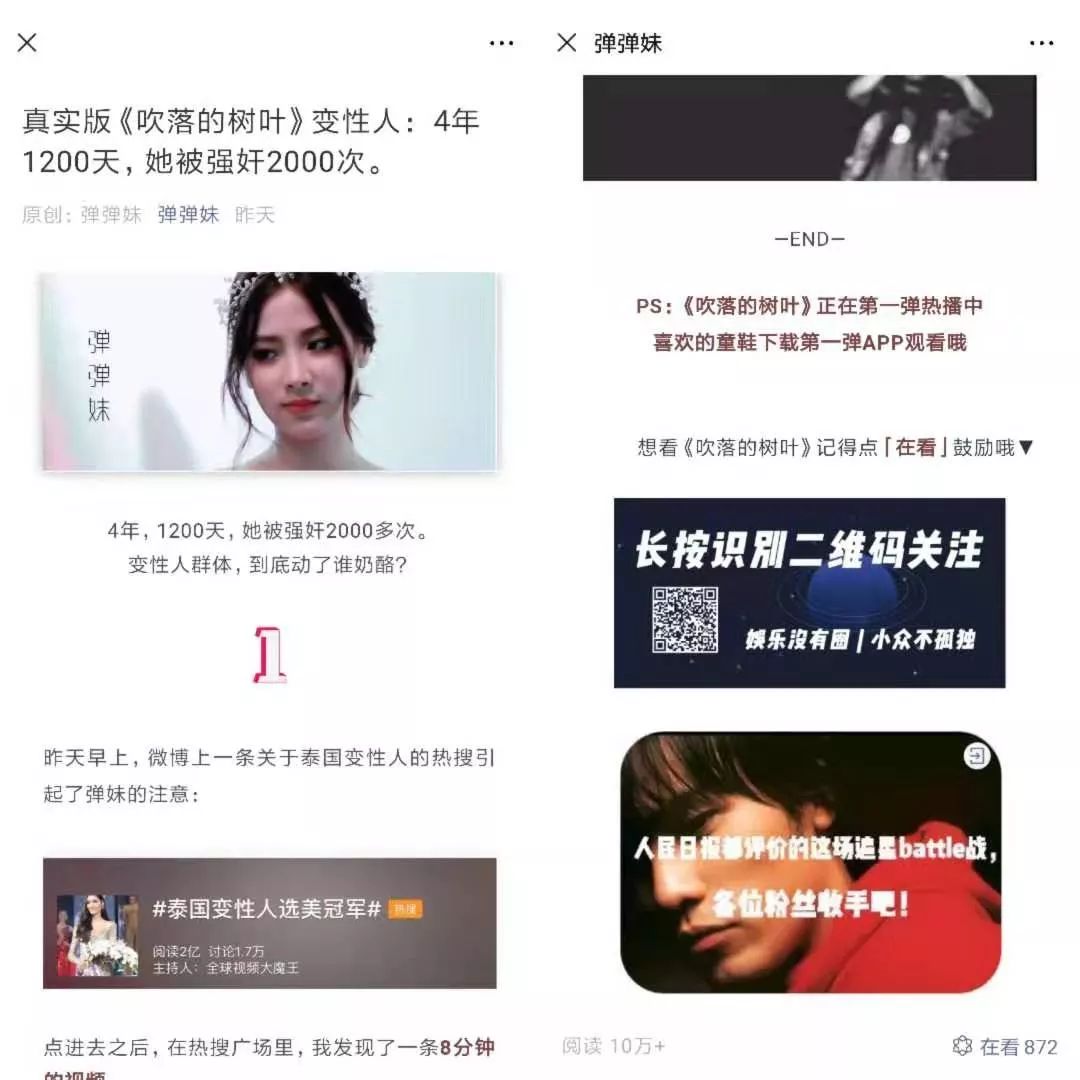The width and height of the screenshot is (1080, 1080).
Task: Open the overflow menu above the 真实版 headline
Action: (x=501, y=43)
